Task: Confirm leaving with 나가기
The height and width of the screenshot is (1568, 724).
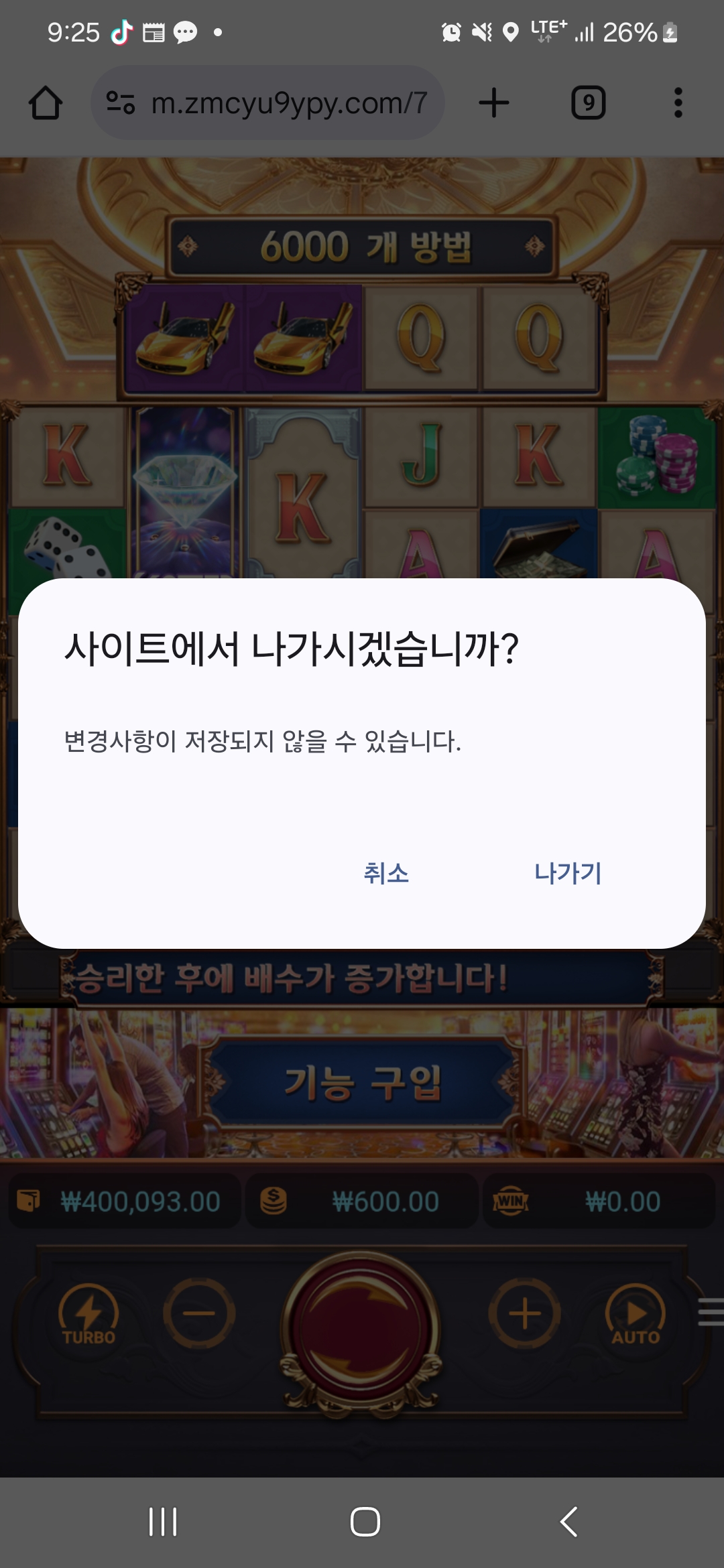Action: 568,873
